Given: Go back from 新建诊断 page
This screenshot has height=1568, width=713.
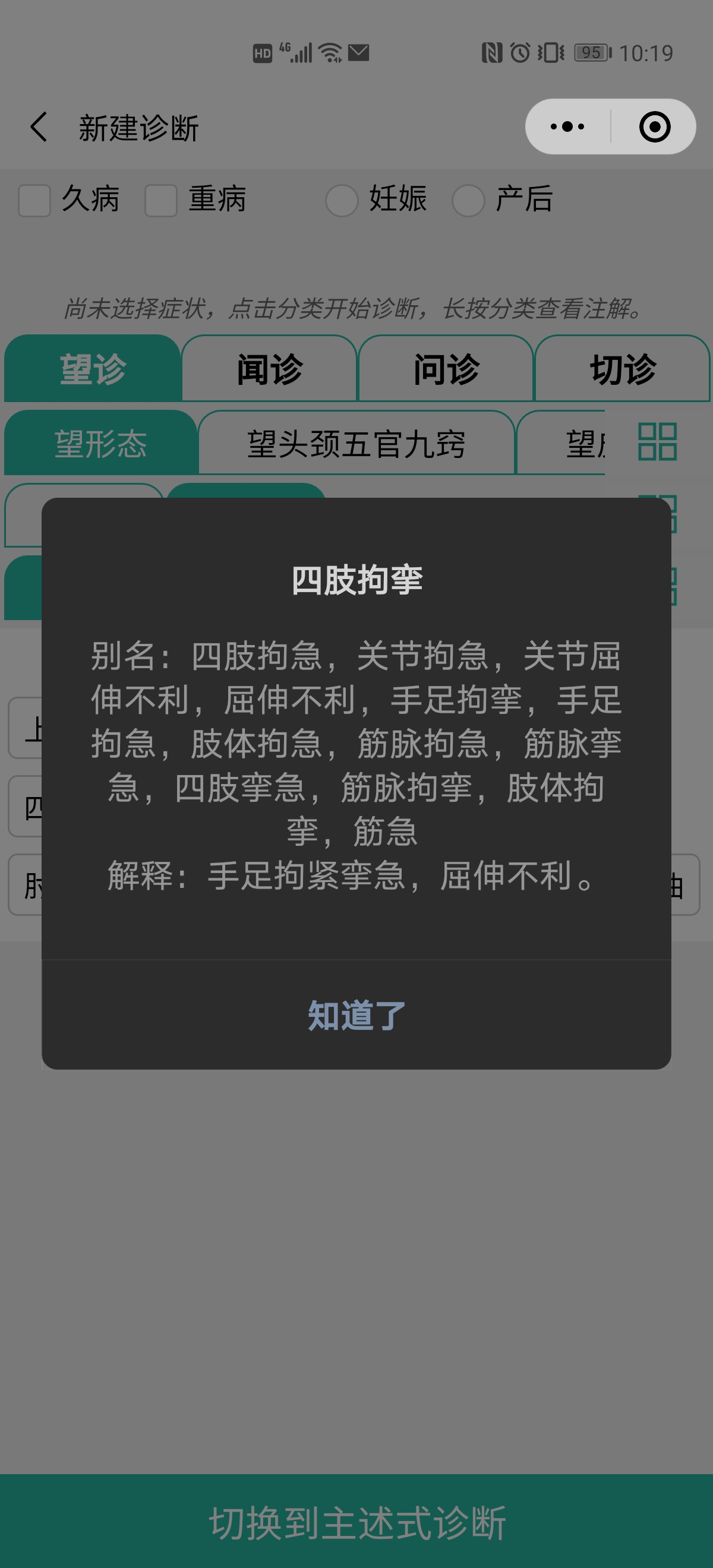Looking at the screenshot, I should [39, 127].
